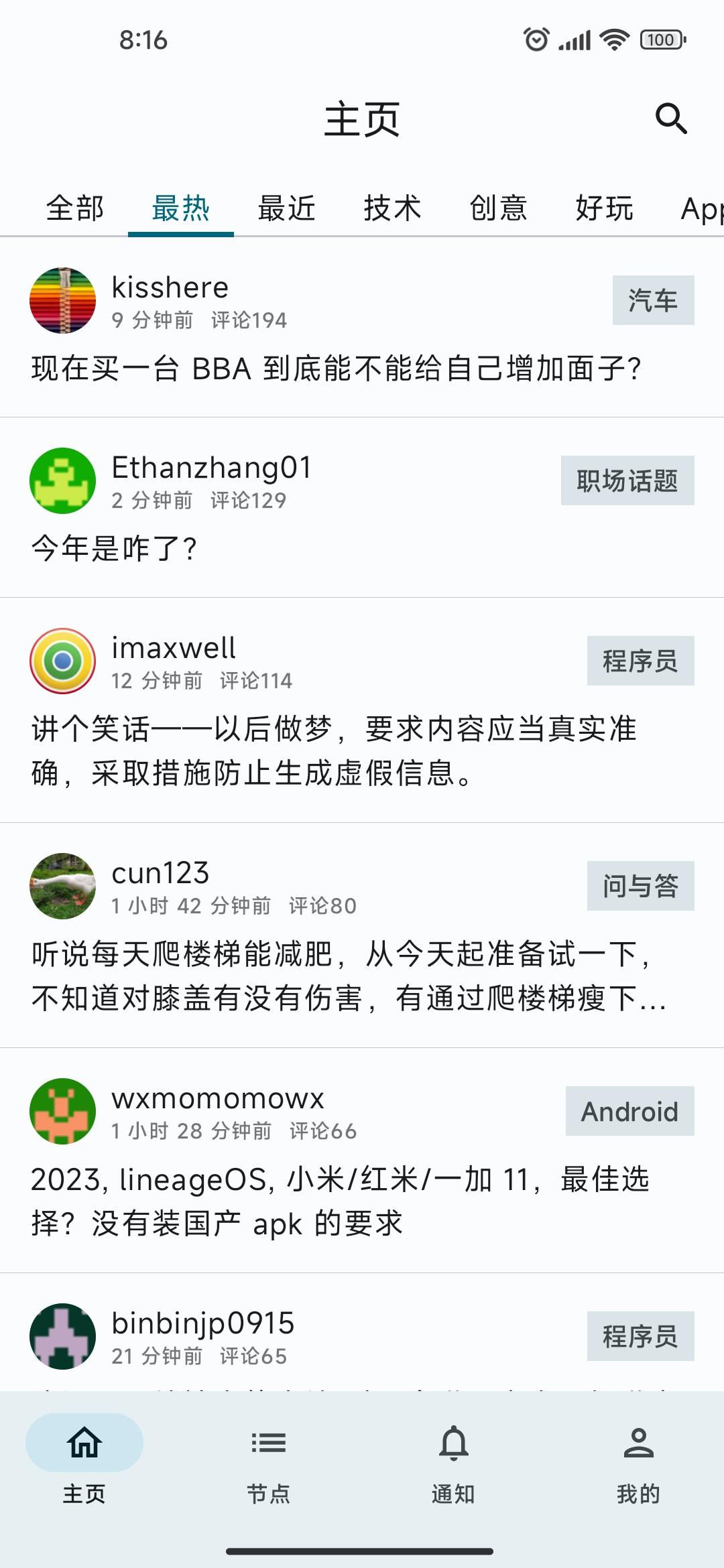This screenshot has height=1568, width=724.
Task: Tap the 职场话题 node chip
Action: 627,480
